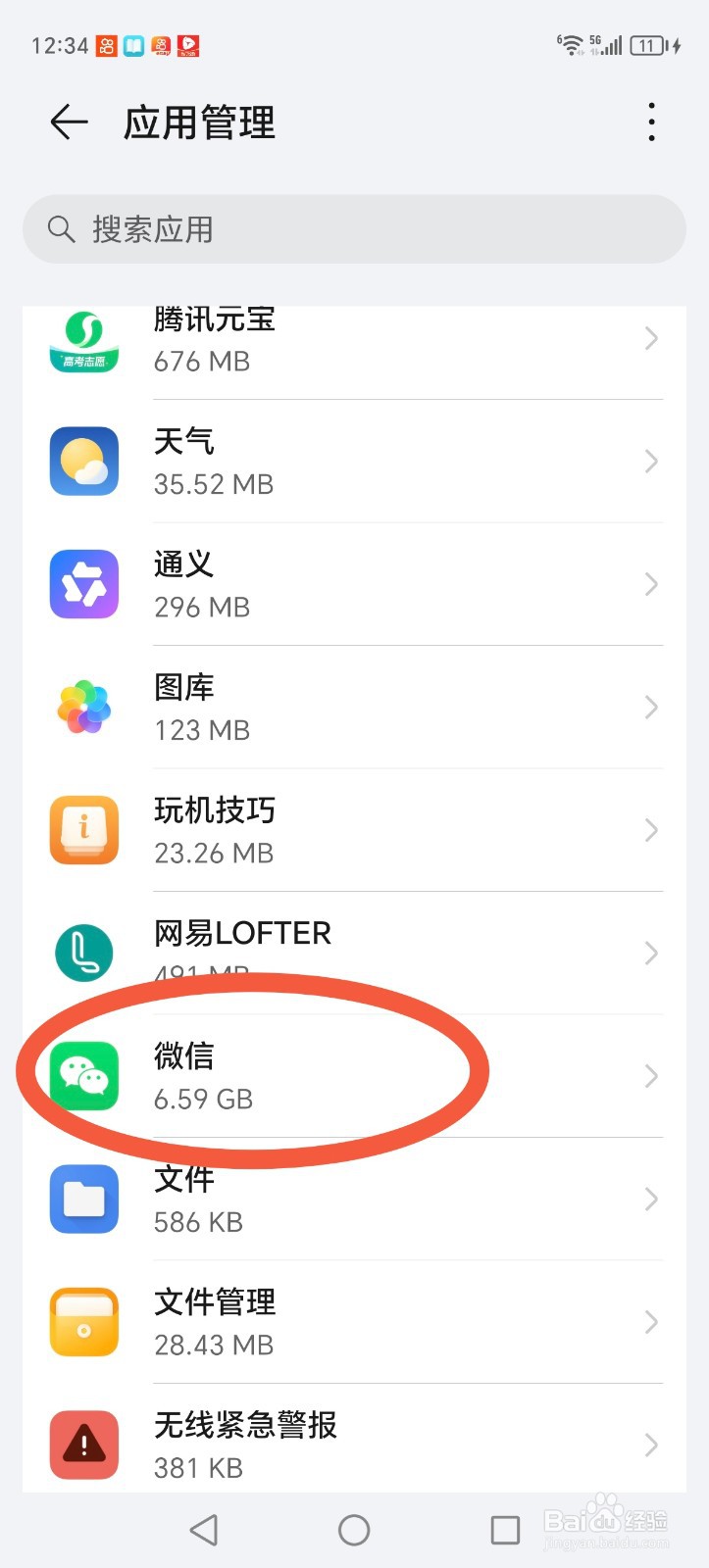This screenshot has width=709, height=1568.
Task: Tap the battery indicator showing 11 percent
Action: pos(649,44)
